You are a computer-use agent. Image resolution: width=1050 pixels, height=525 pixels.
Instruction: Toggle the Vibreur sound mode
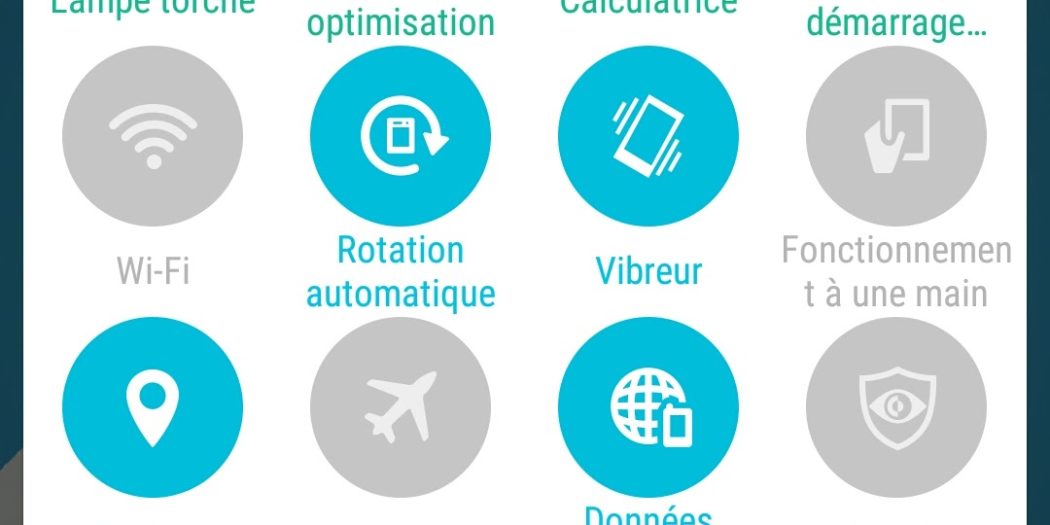coord(648,136)
